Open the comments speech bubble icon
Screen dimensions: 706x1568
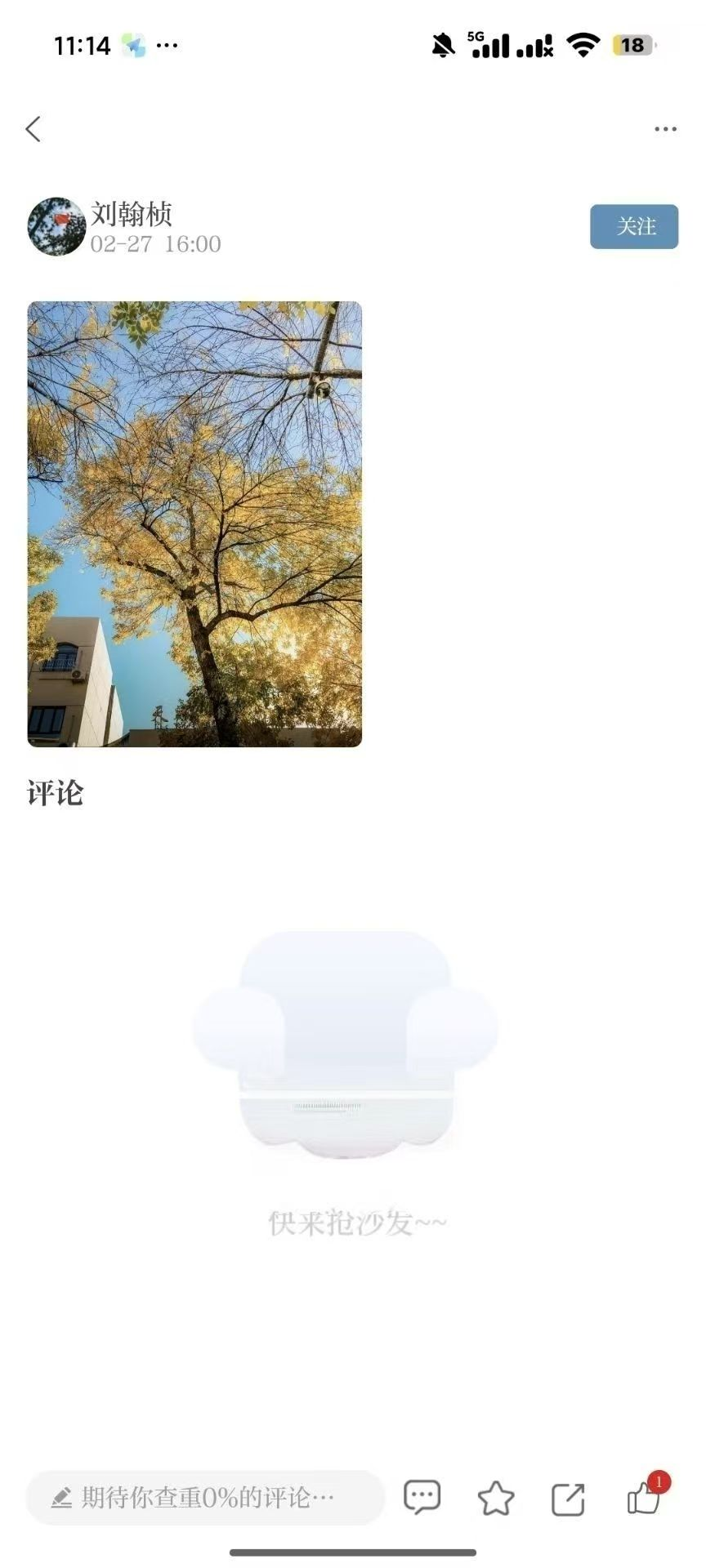pyautogui.click(x=422, y=1498)
